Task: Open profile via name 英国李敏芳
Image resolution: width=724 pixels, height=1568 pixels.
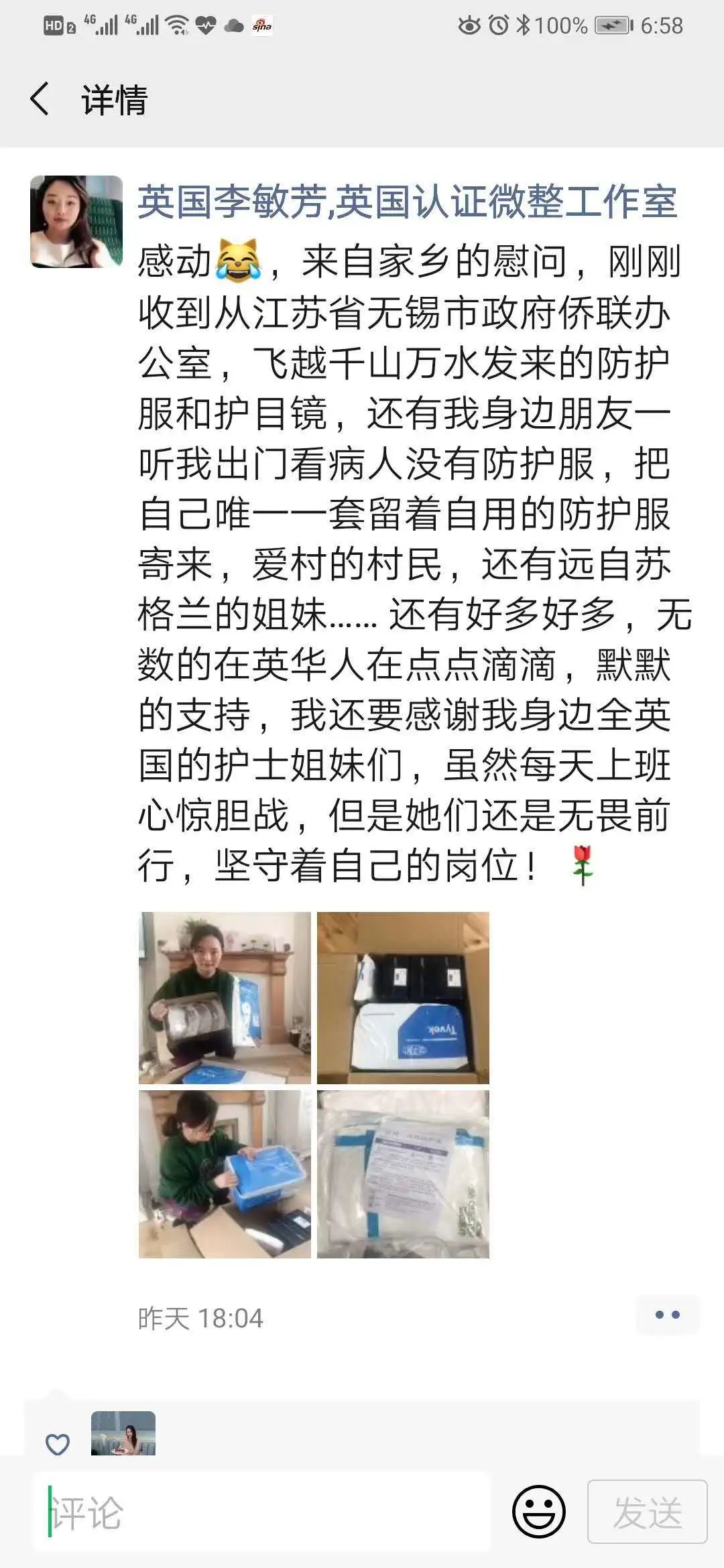Action: pyautogui.click(x=406, y=202)
